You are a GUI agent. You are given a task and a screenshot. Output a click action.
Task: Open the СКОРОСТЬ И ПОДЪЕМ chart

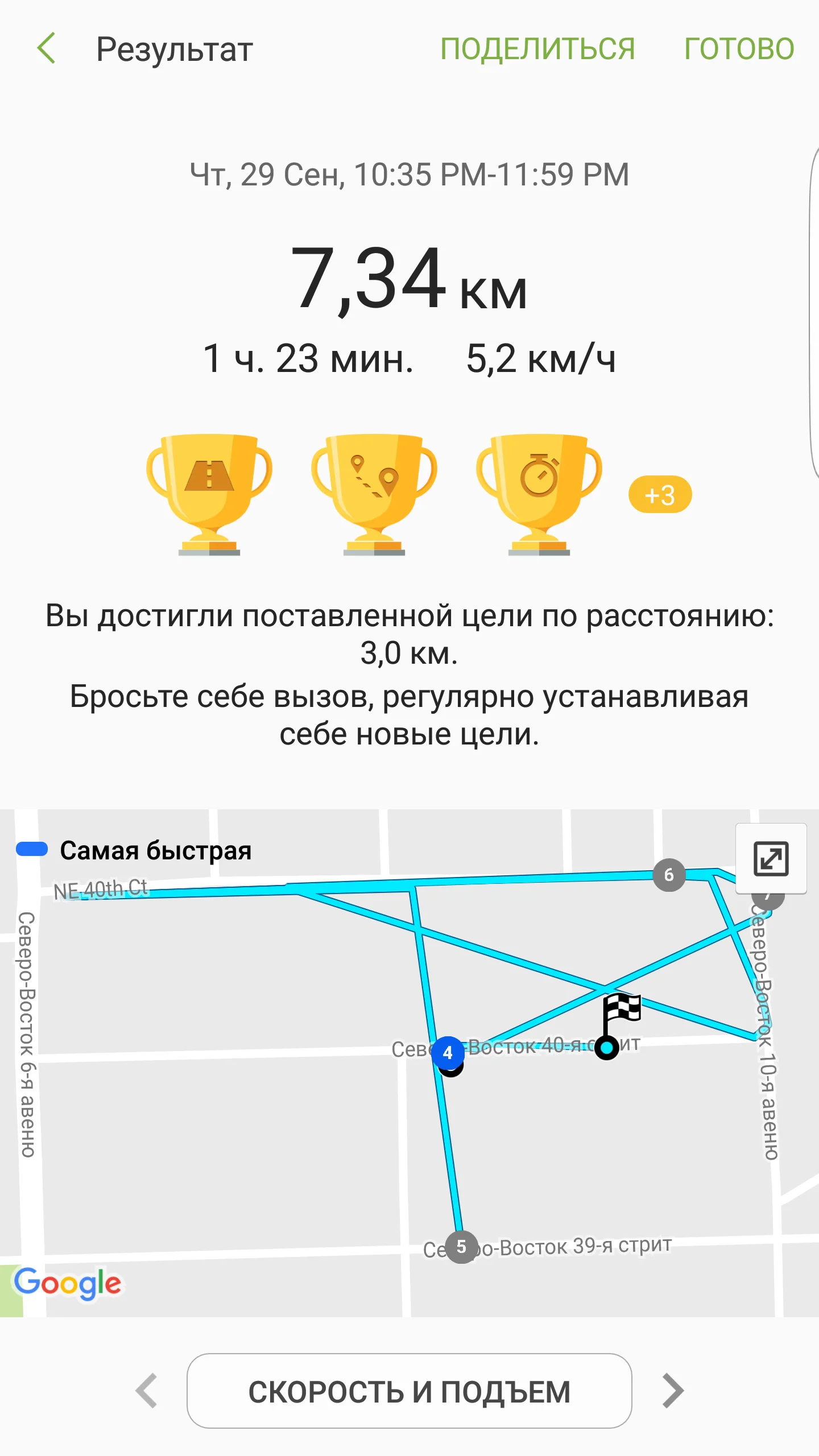tap(409, 1391)
